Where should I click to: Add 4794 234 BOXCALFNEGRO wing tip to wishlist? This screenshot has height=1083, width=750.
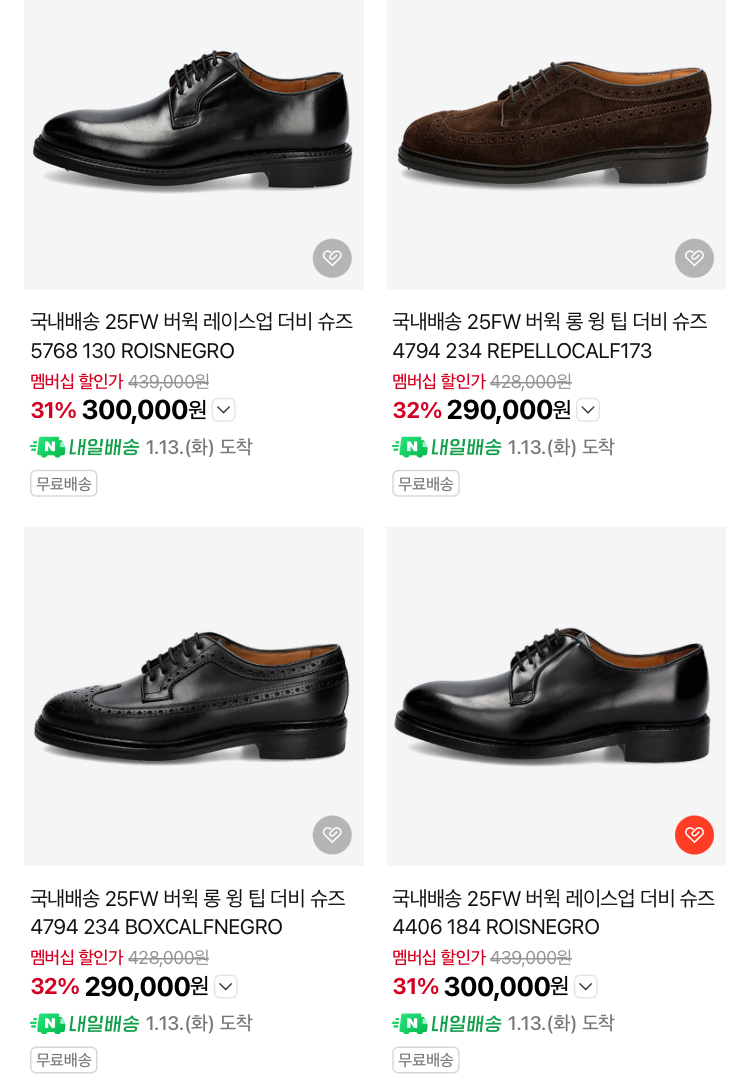[x=332, y=835]
